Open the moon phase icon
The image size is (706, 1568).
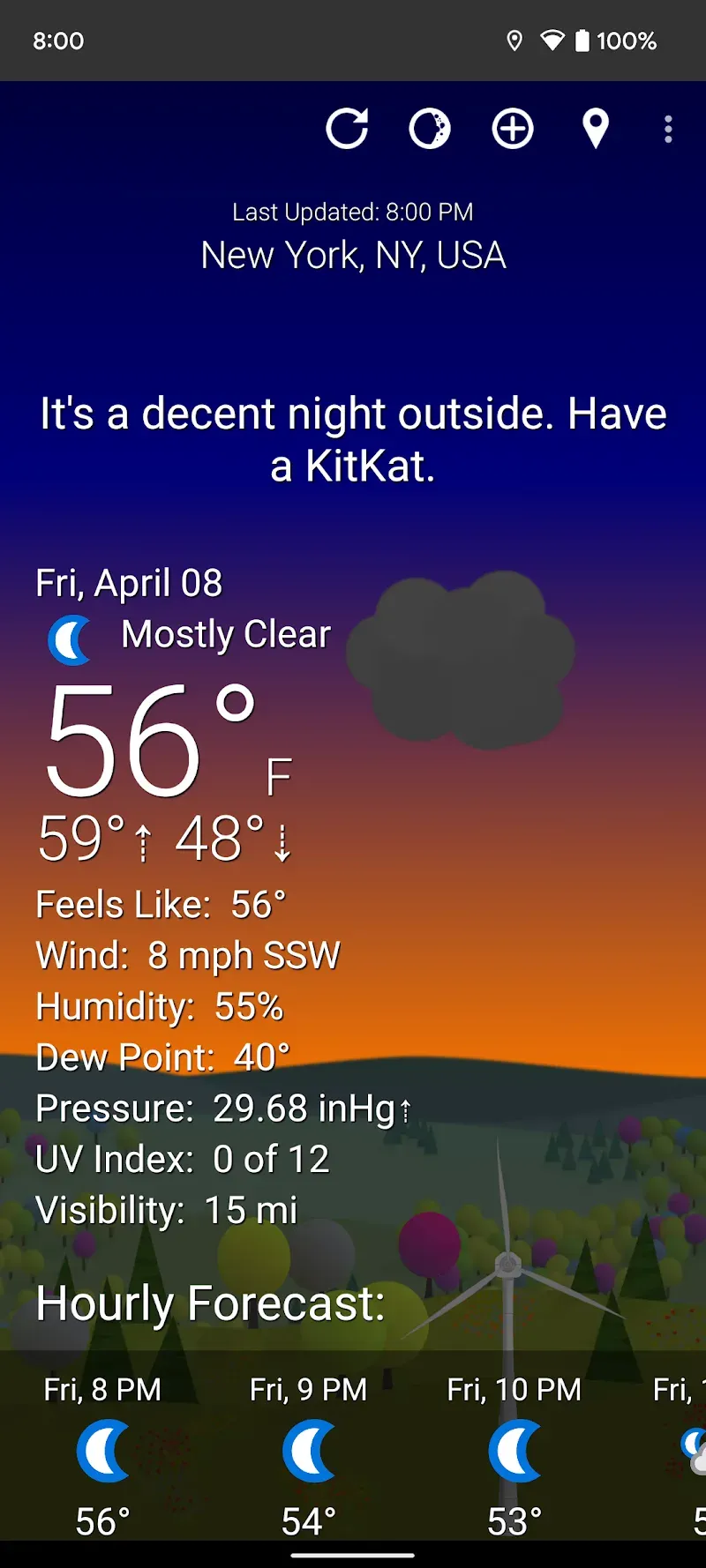pyautogui.click(x=430, y=130)
